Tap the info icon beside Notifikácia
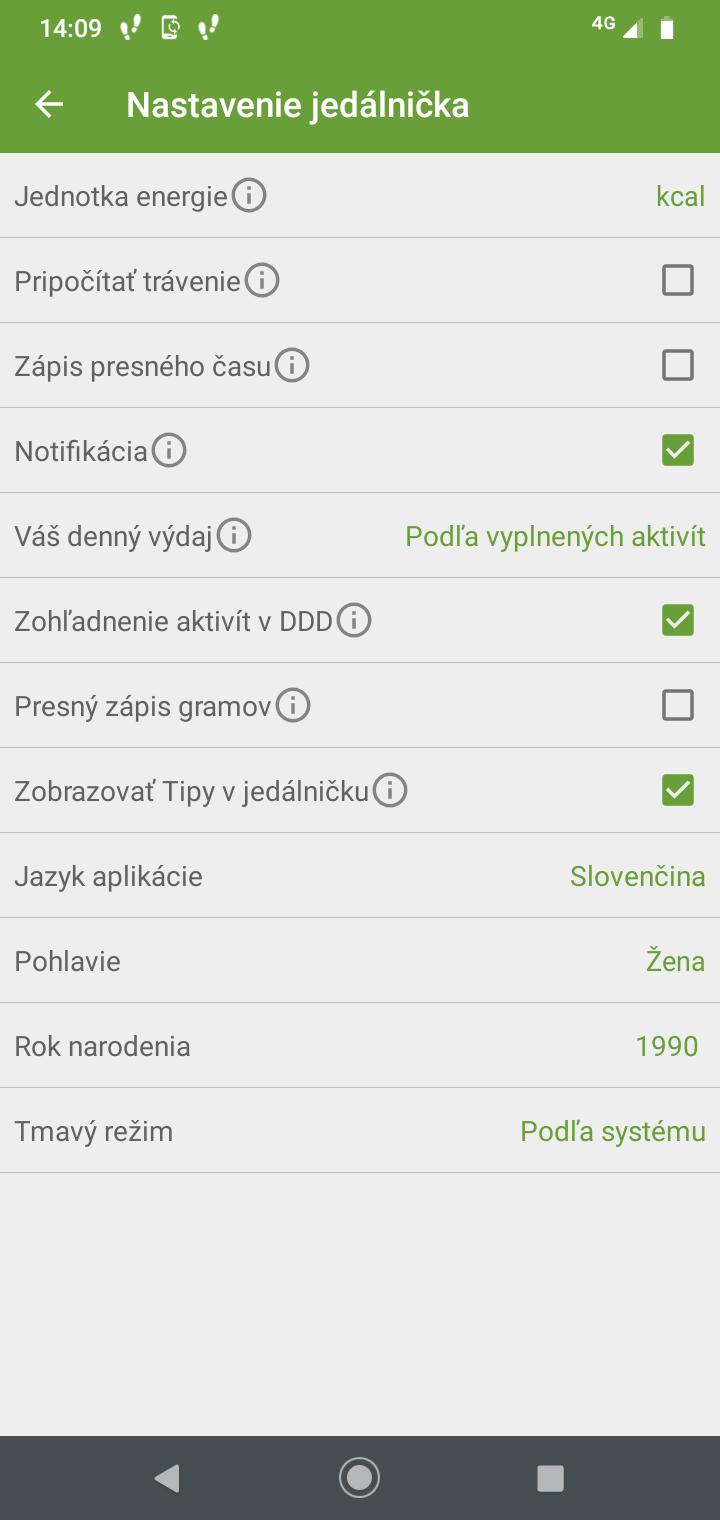 point(169,451)
